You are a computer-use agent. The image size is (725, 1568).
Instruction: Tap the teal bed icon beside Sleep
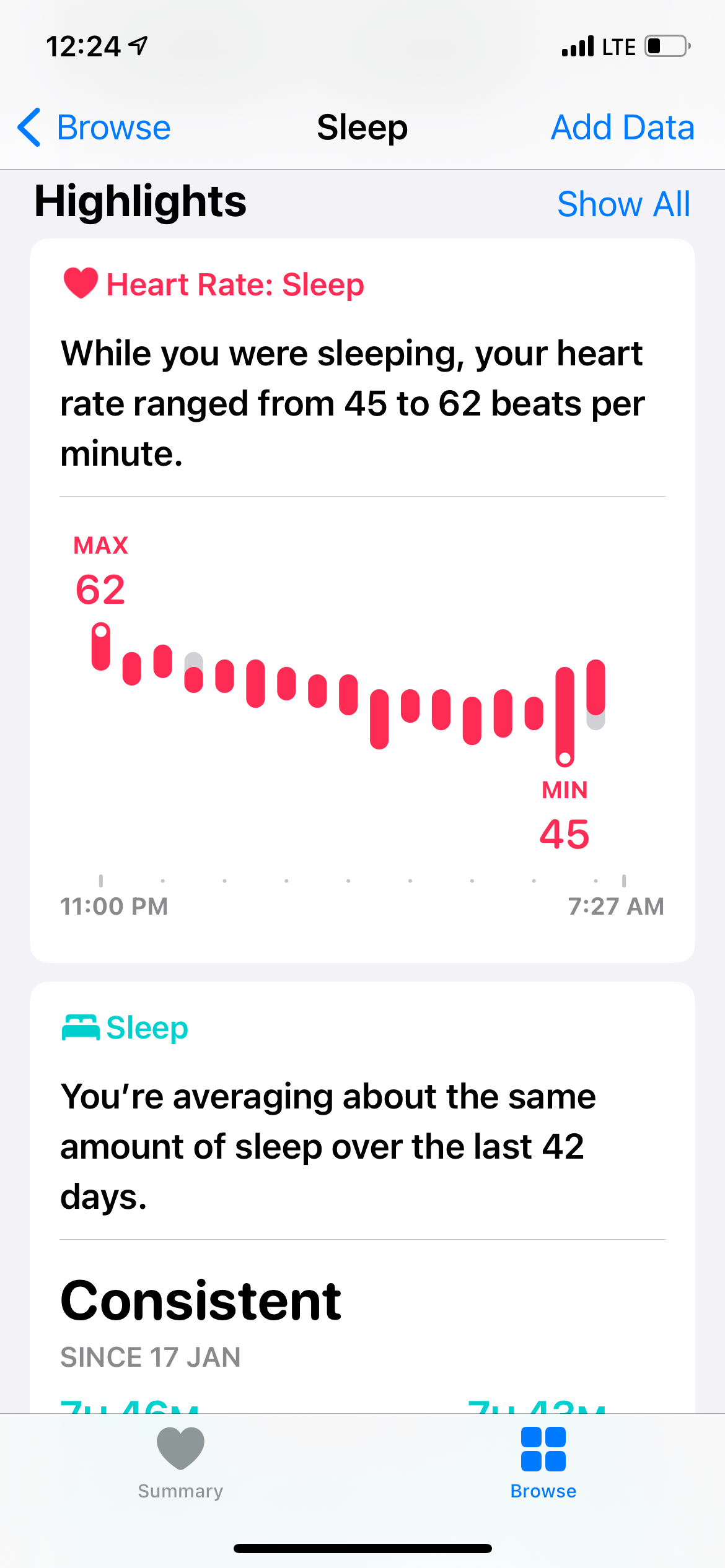point(80,1027)
